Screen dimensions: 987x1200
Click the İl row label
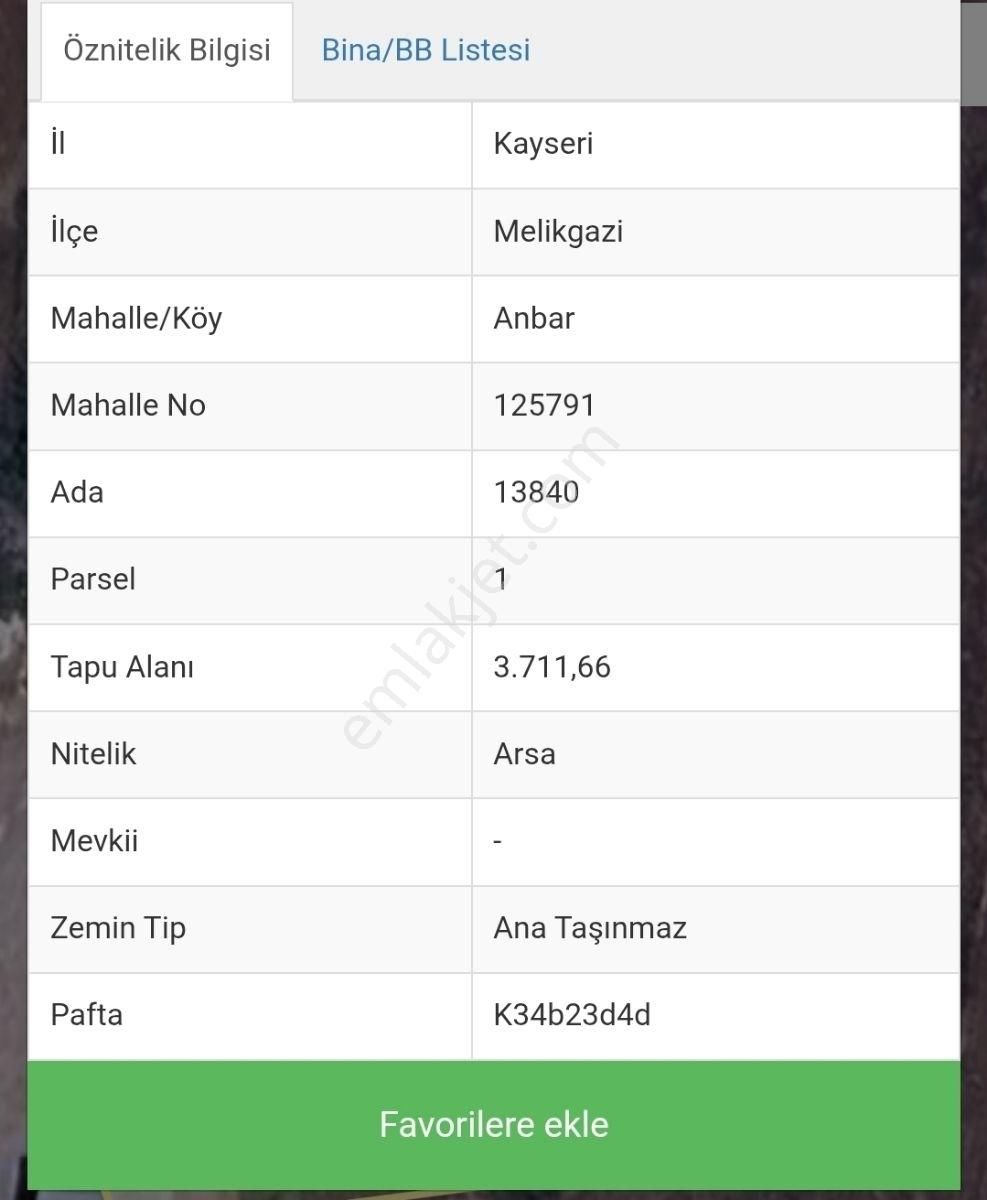pyautogui.click(x=58, y=144)
